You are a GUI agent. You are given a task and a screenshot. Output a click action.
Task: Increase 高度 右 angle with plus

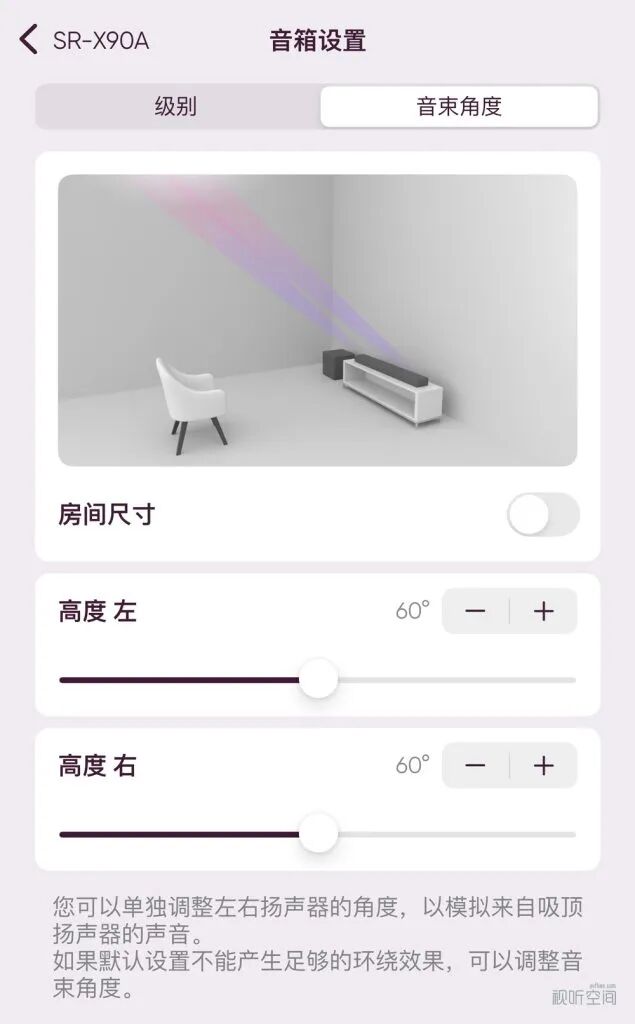pyautogui.click(x=544, y=766)
